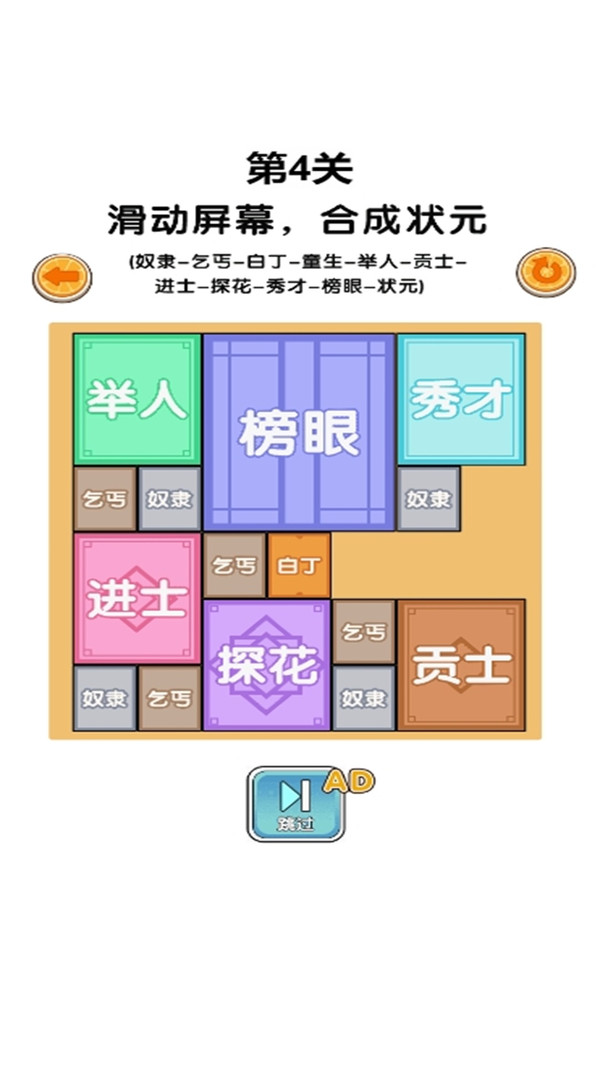600x1066 pixels.
Task: Restart the level with the refresh button
Action: [546, 272]
